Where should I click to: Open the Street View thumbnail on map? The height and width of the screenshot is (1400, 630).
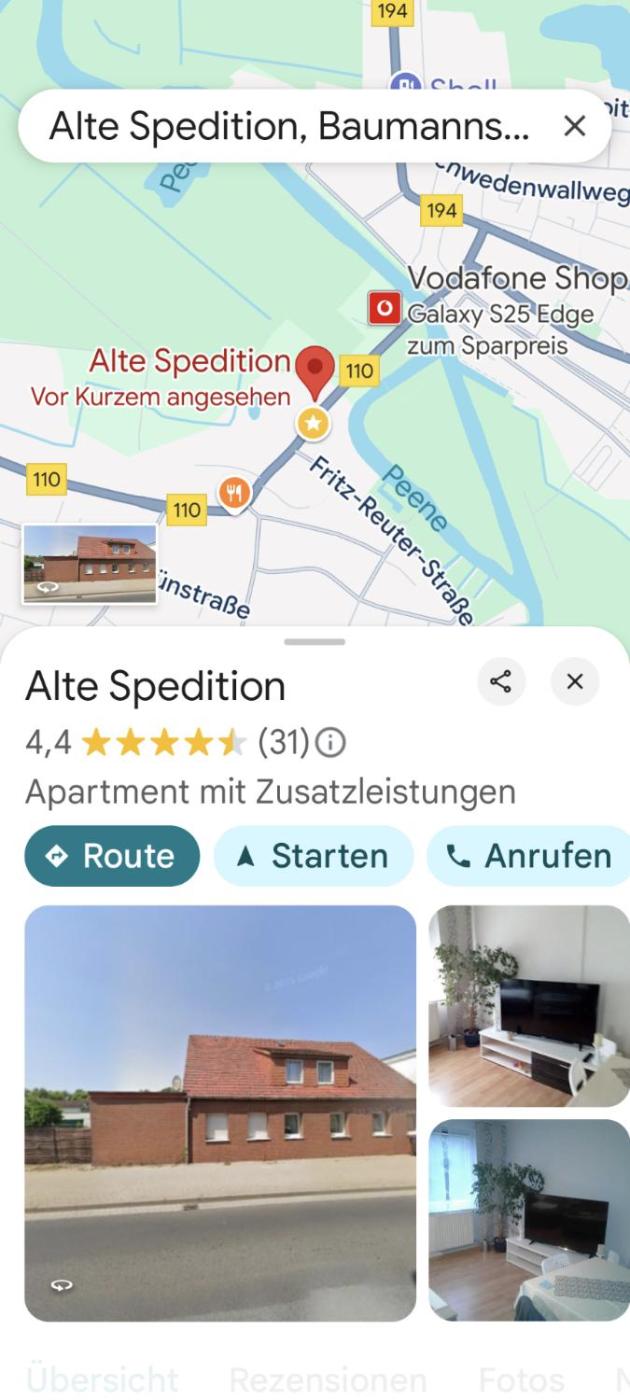click(89, 564)
